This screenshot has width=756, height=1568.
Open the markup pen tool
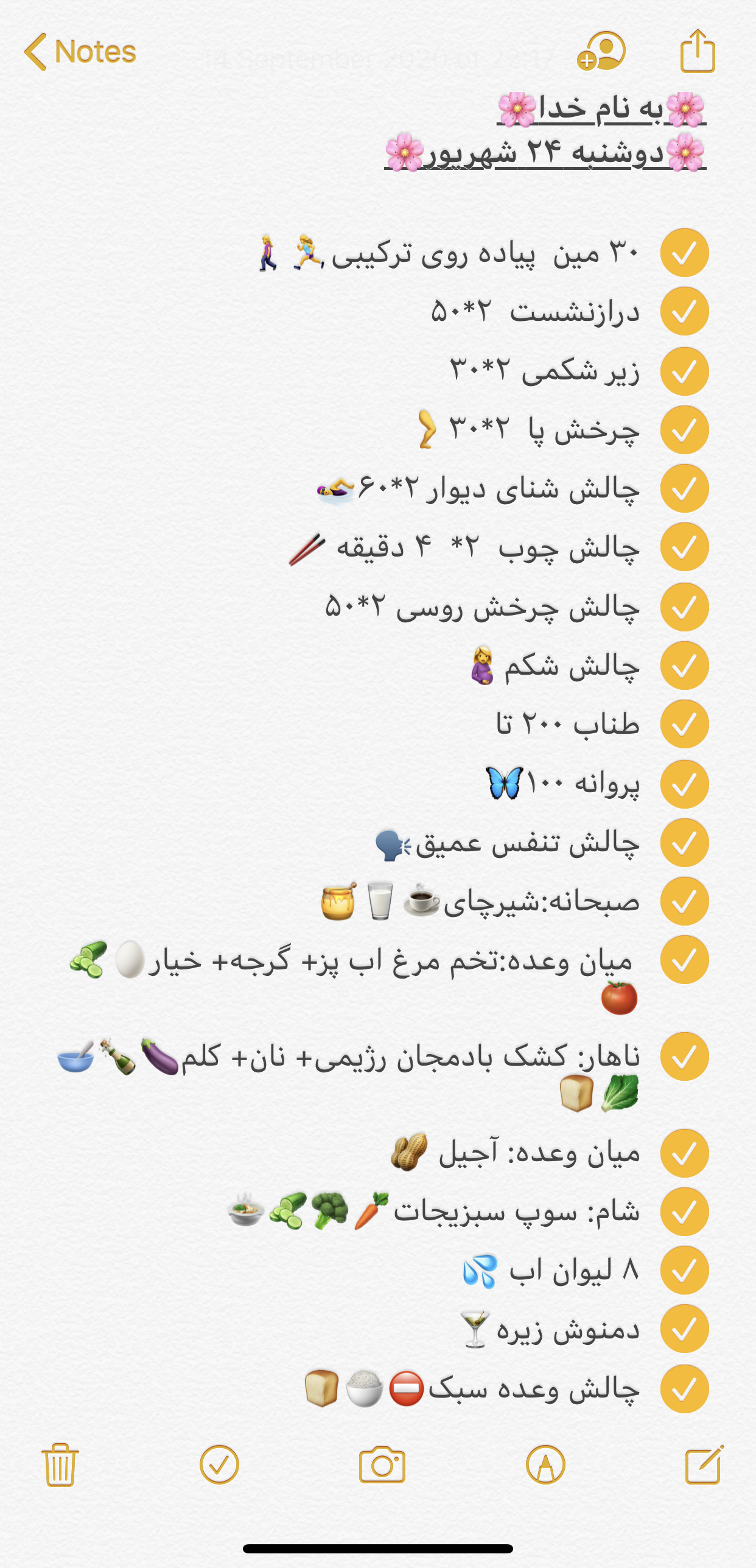tap(545, 1464)
